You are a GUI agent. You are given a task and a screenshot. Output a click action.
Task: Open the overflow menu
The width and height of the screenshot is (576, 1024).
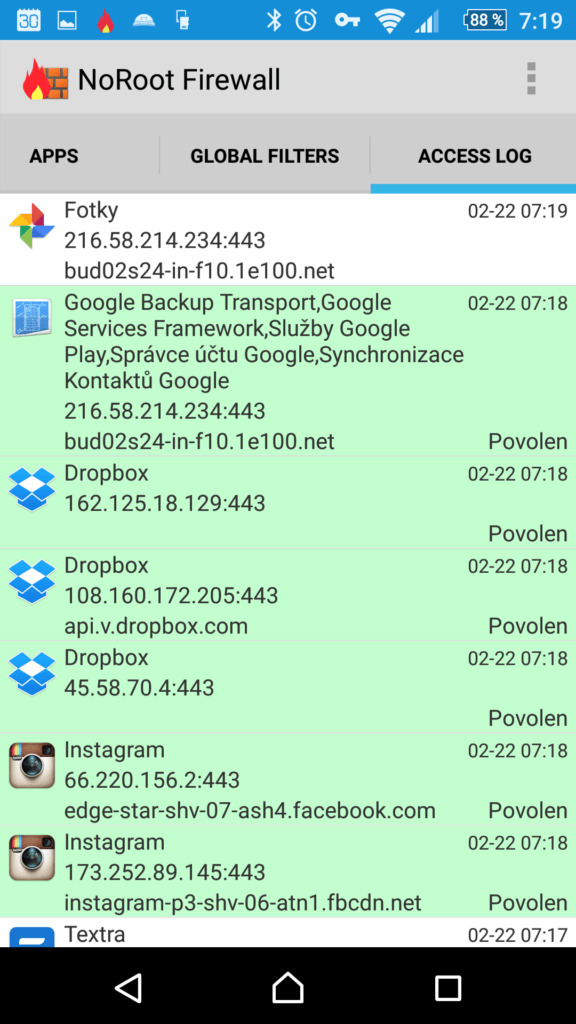(531, 79)
